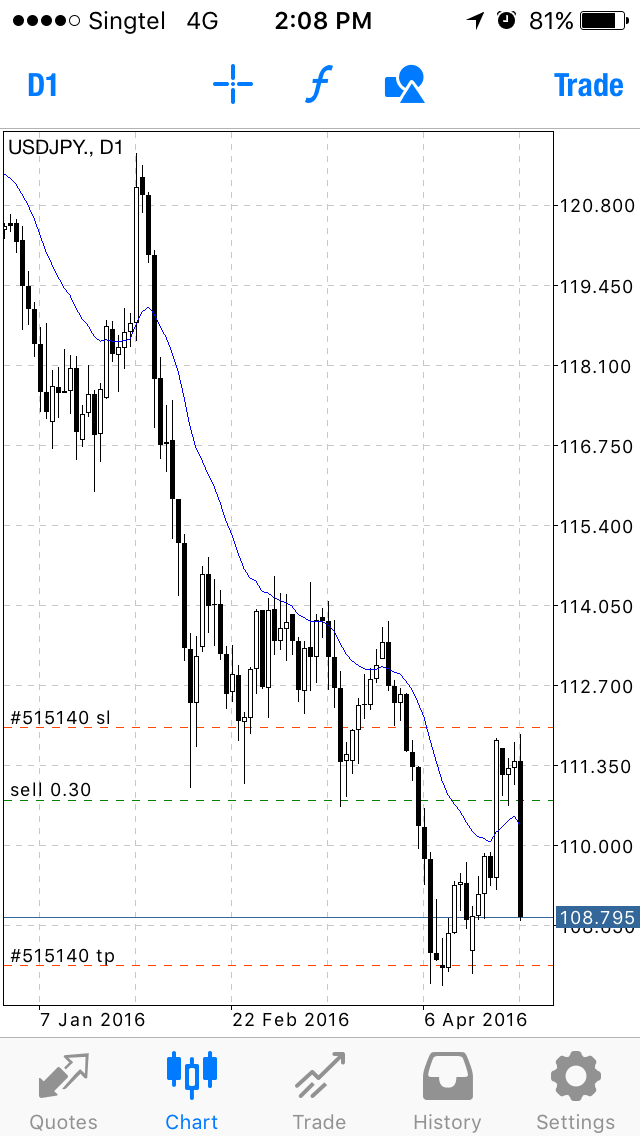Open the Settings tab

(575, 1088)
